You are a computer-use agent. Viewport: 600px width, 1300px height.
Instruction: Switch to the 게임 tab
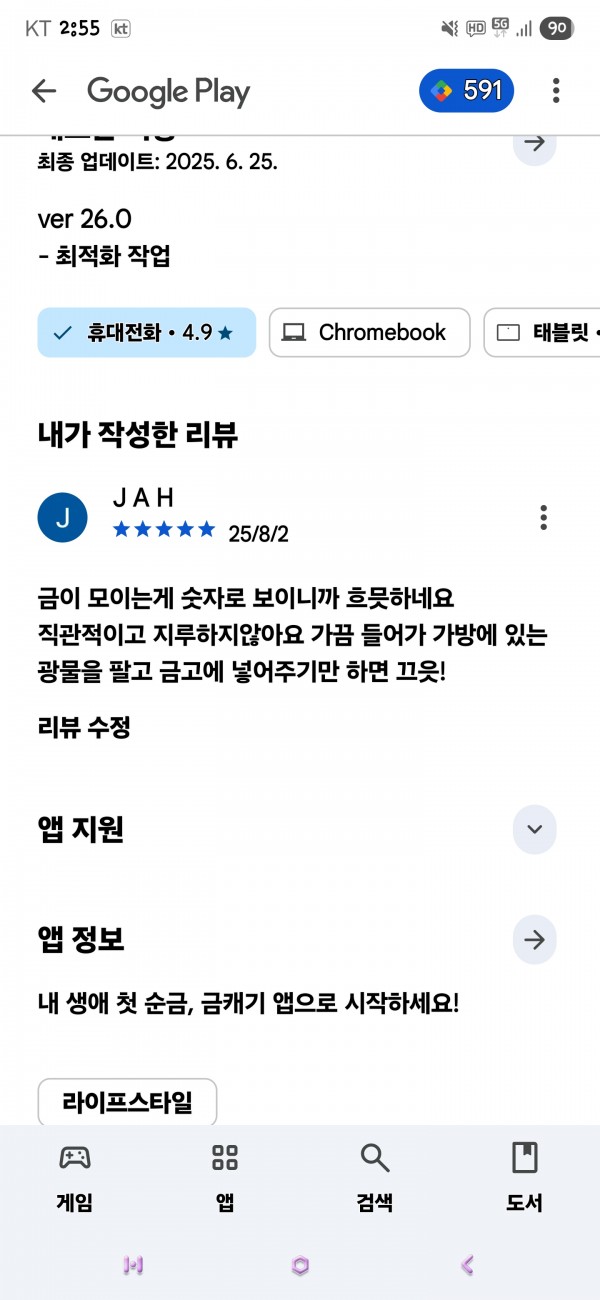75,1177
